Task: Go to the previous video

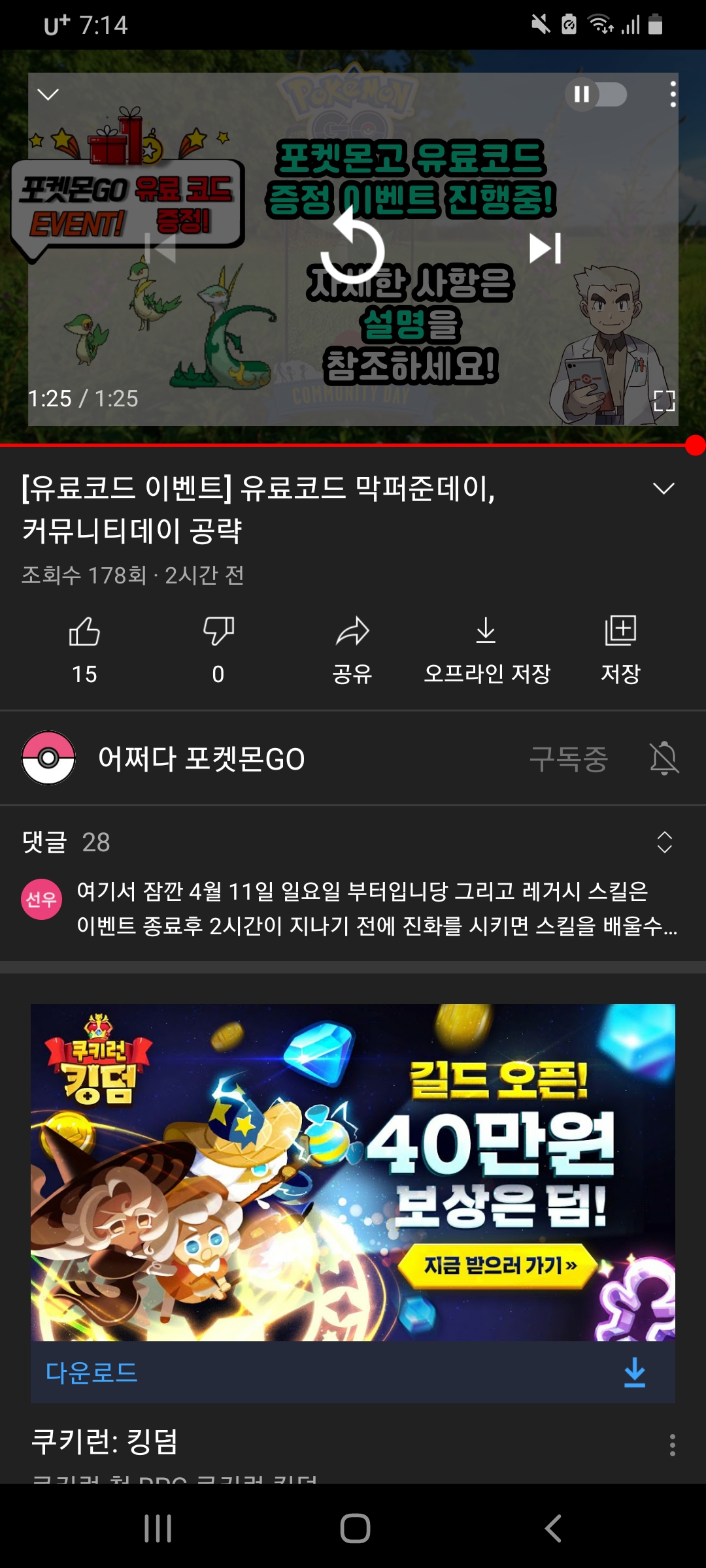Action: click(x=161, y=248)
